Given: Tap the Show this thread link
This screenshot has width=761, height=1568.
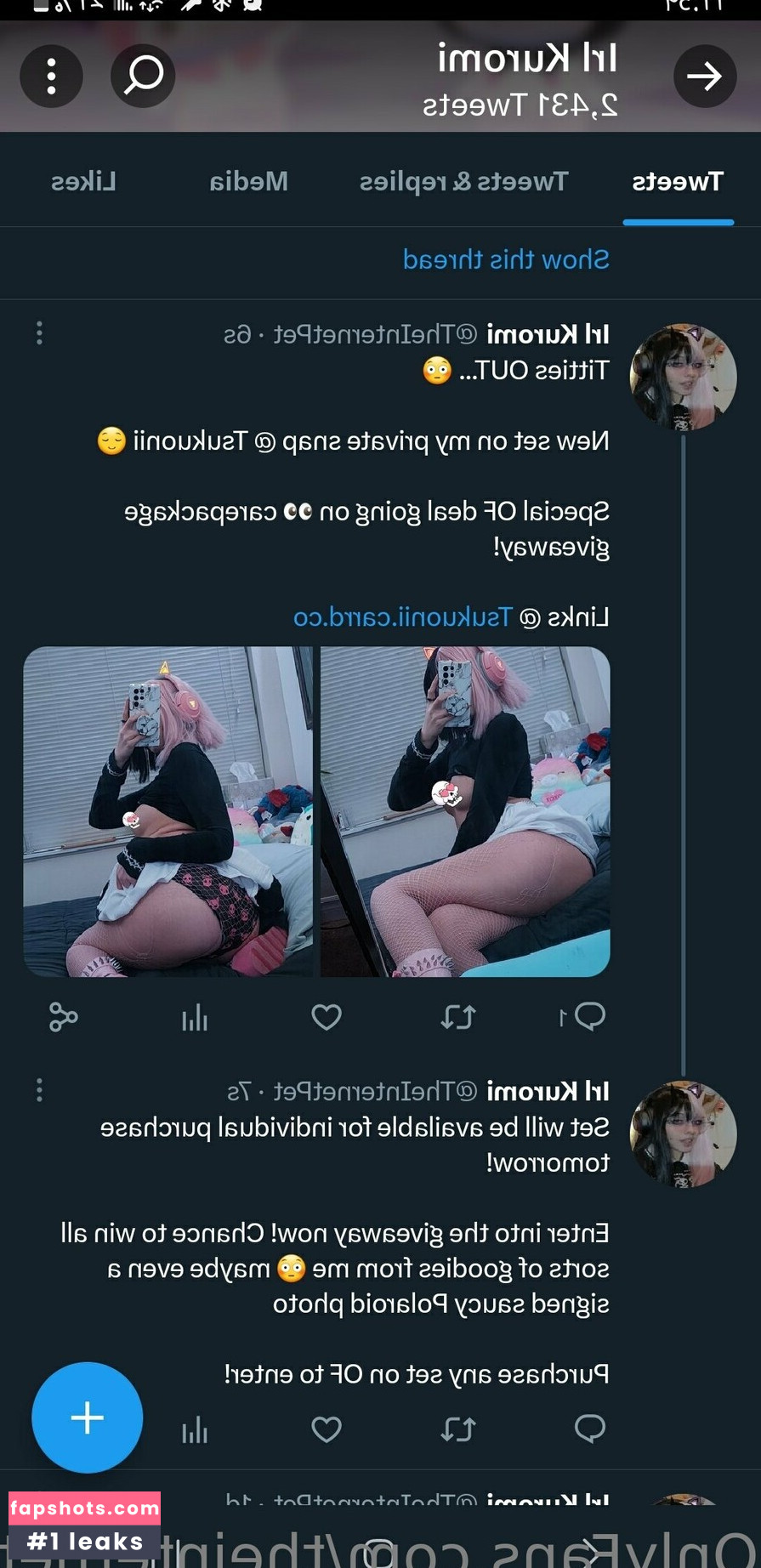Looking at the screenshot, I should tap(506, 259).
